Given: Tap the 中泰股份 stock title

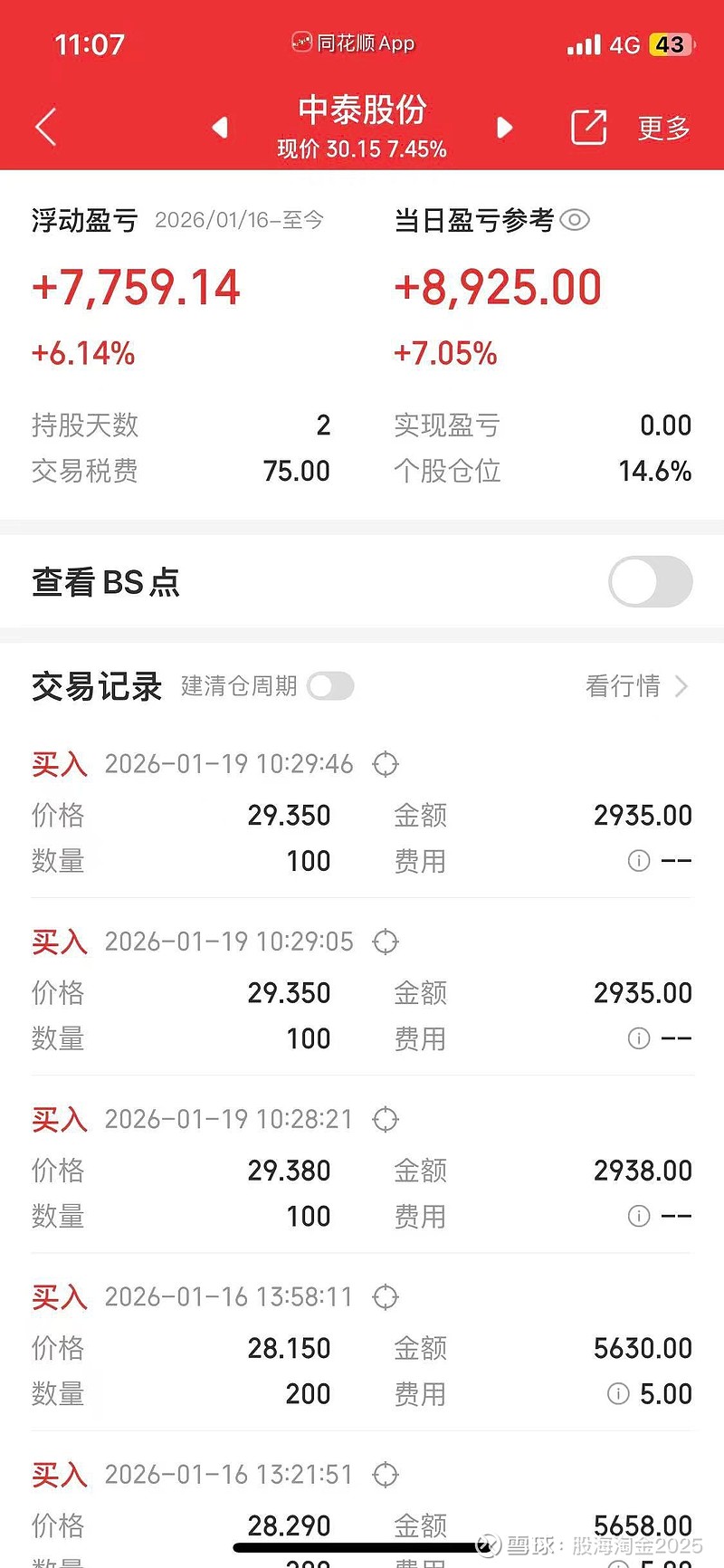Looking at the screenshot, I should pyautogui.click(x=361, y=110).
